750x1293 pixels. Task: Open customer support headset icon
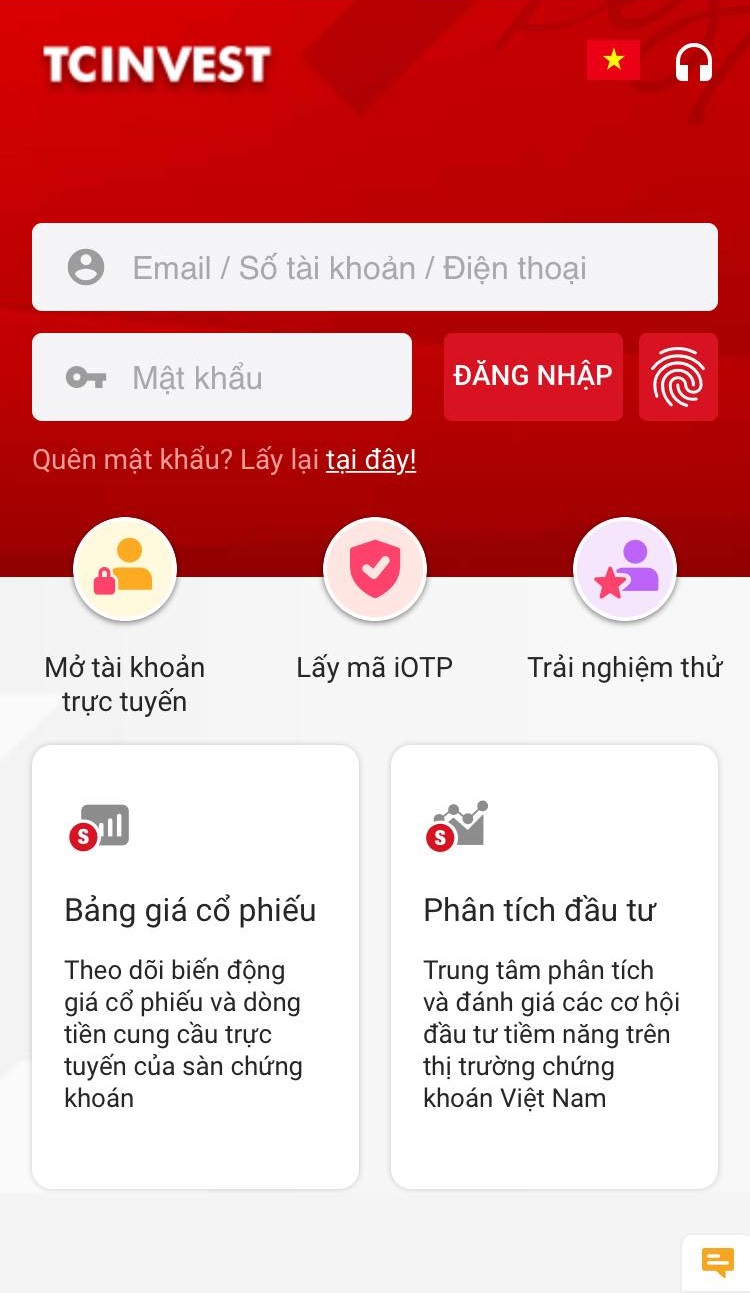pos(693,62)
